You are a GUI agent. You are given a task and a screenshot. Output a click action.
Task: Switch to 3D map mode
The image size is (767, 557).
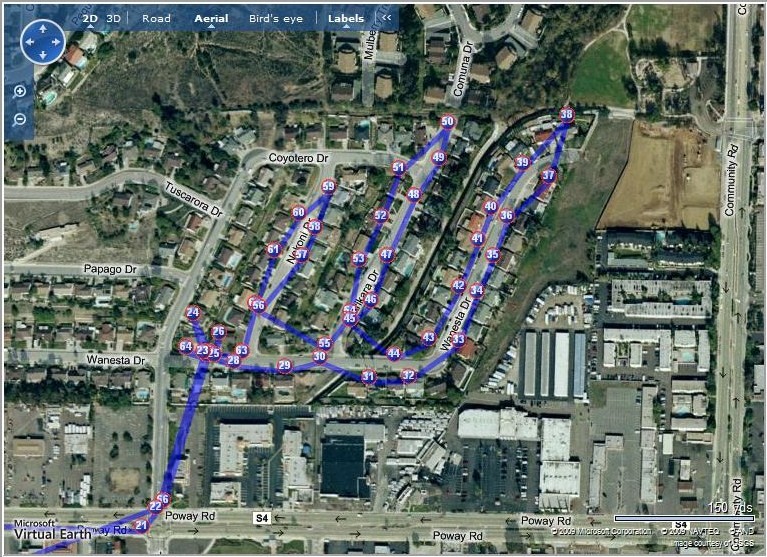point(114,18)
